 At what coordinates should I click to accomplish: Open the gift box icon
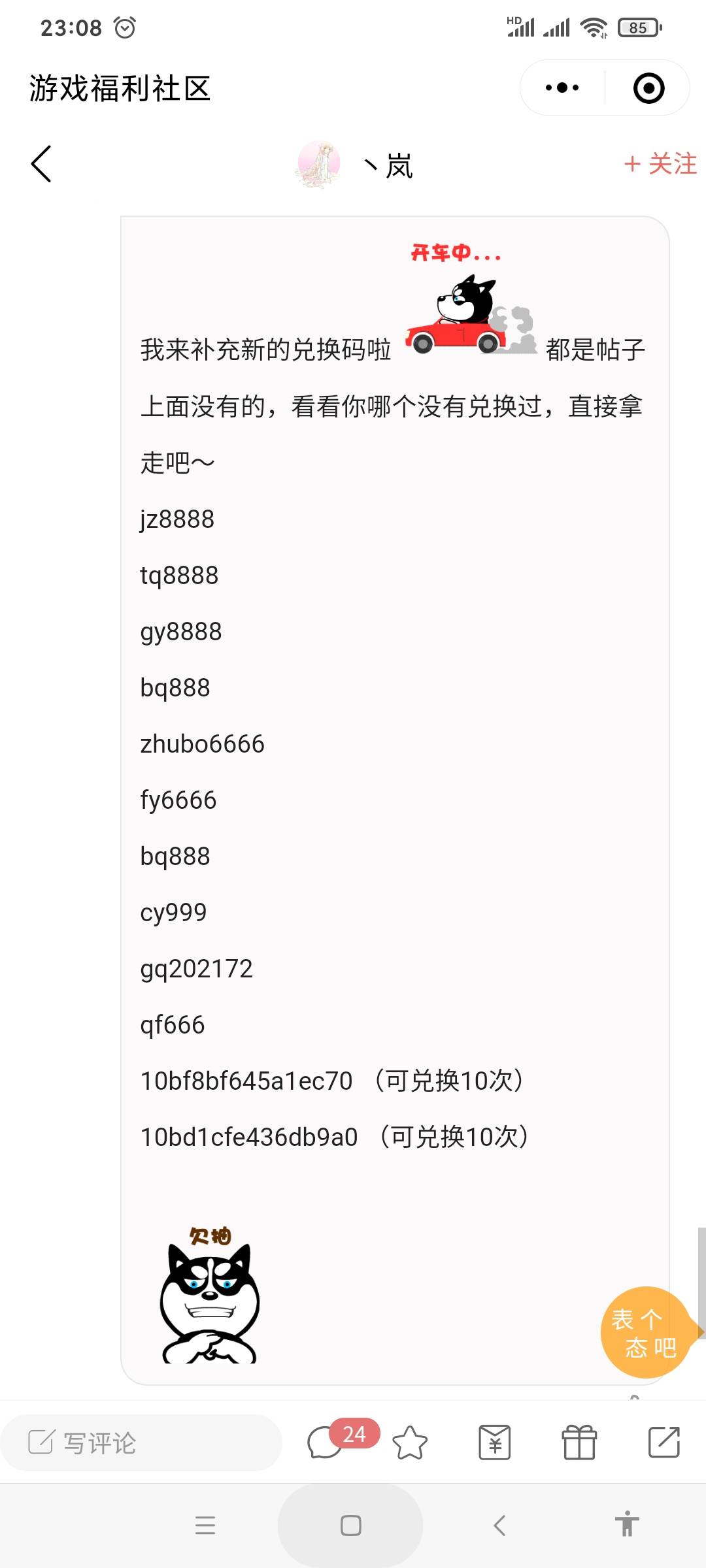579,1443
